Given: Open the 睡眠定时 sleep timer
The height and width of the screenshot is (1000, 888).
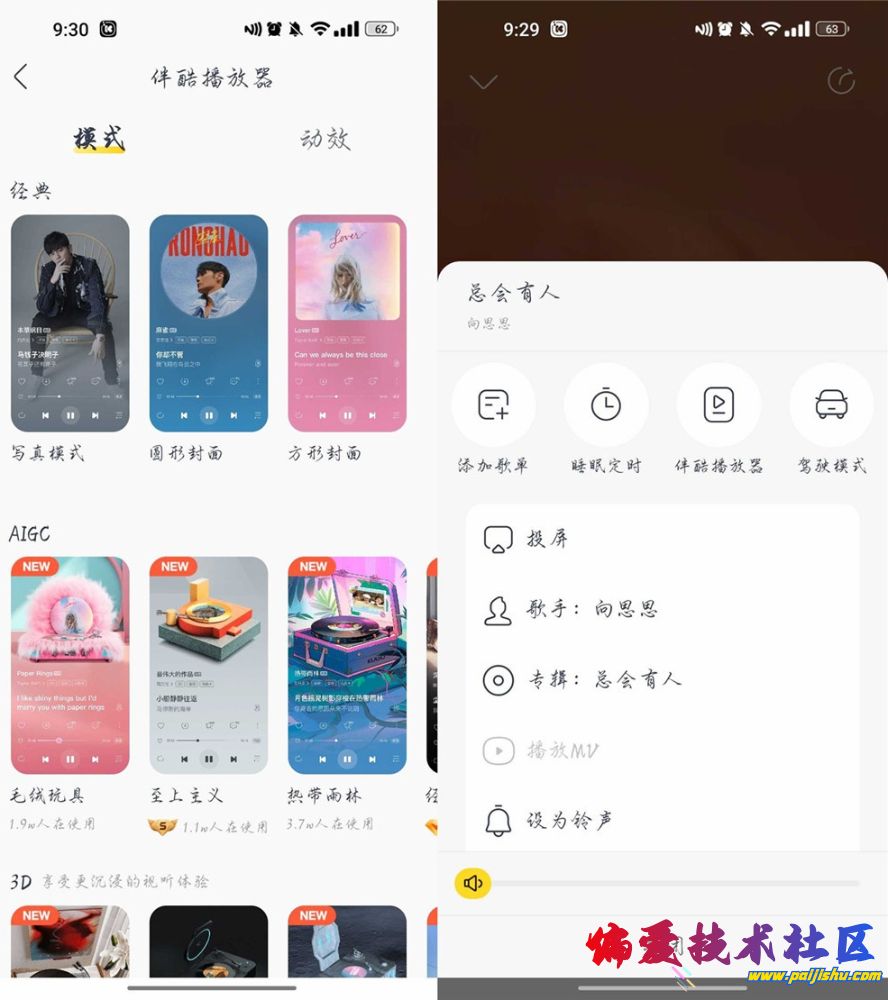Looking at the screenshot, I should coord(606,405).
